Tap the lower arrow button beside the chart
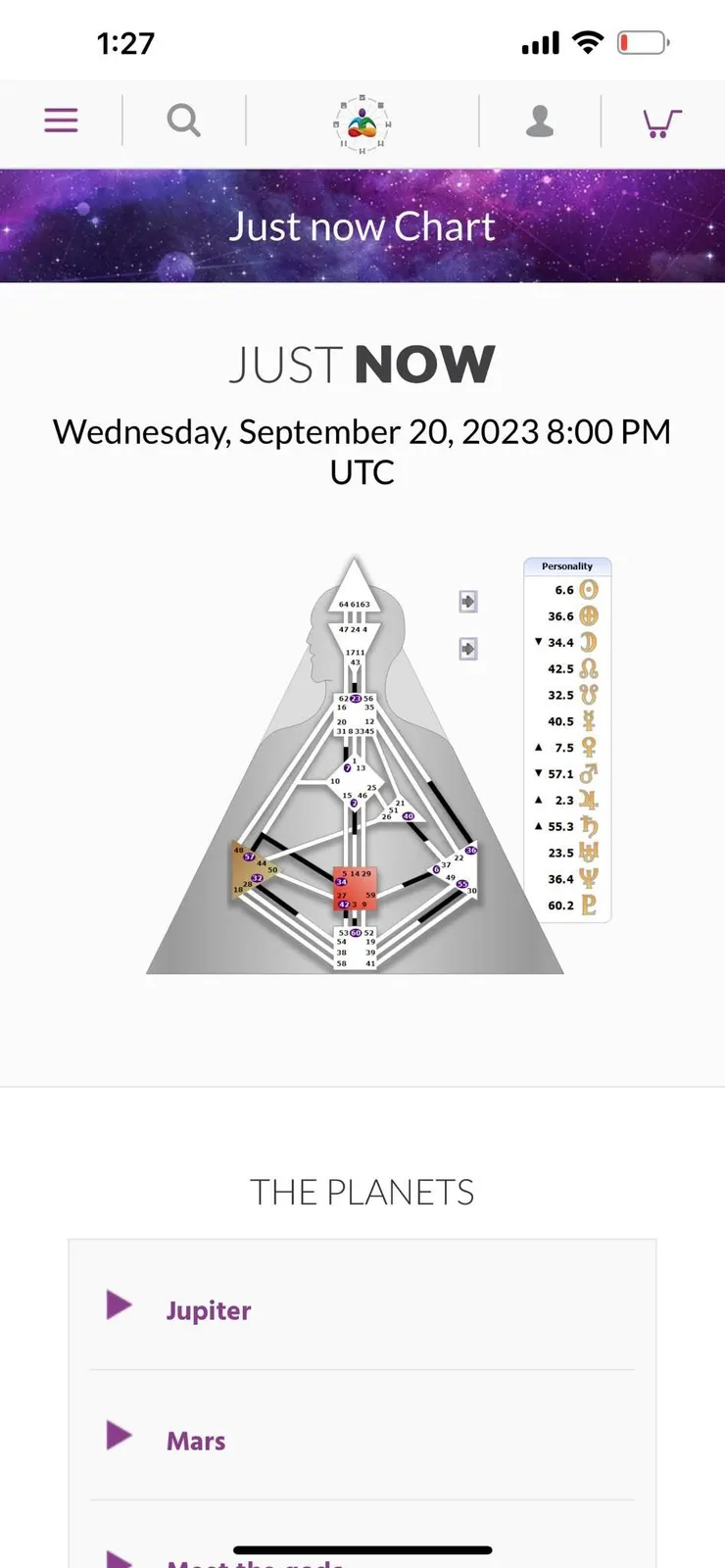The width and height of the screenshot is (725, 1568). click(x=468, y=649)
